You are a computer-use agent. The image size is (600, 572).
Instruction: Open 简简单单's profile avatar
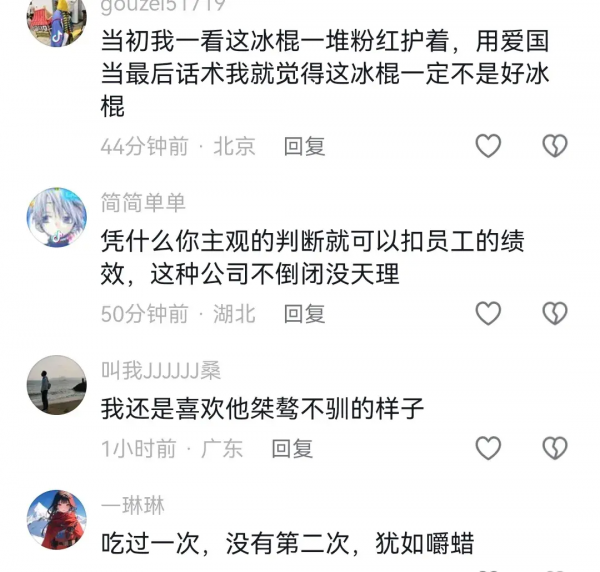tap(56, 217)
